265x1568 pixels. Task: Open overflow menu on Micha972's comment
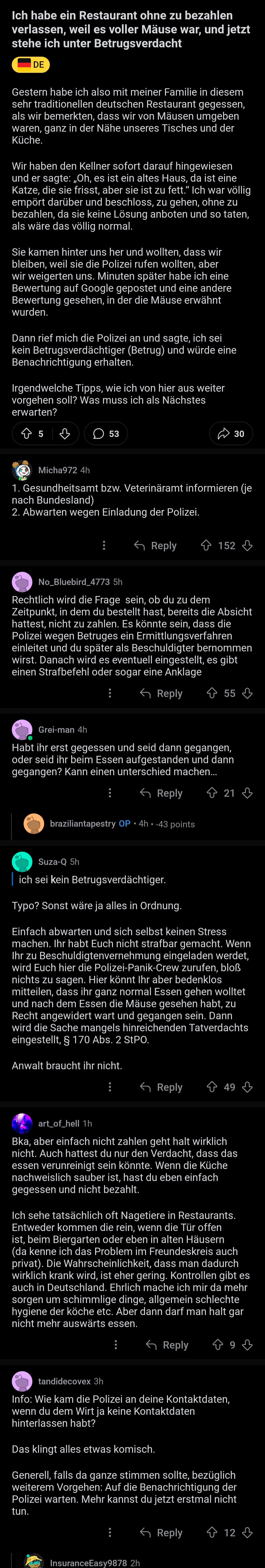tap(104, 545)
